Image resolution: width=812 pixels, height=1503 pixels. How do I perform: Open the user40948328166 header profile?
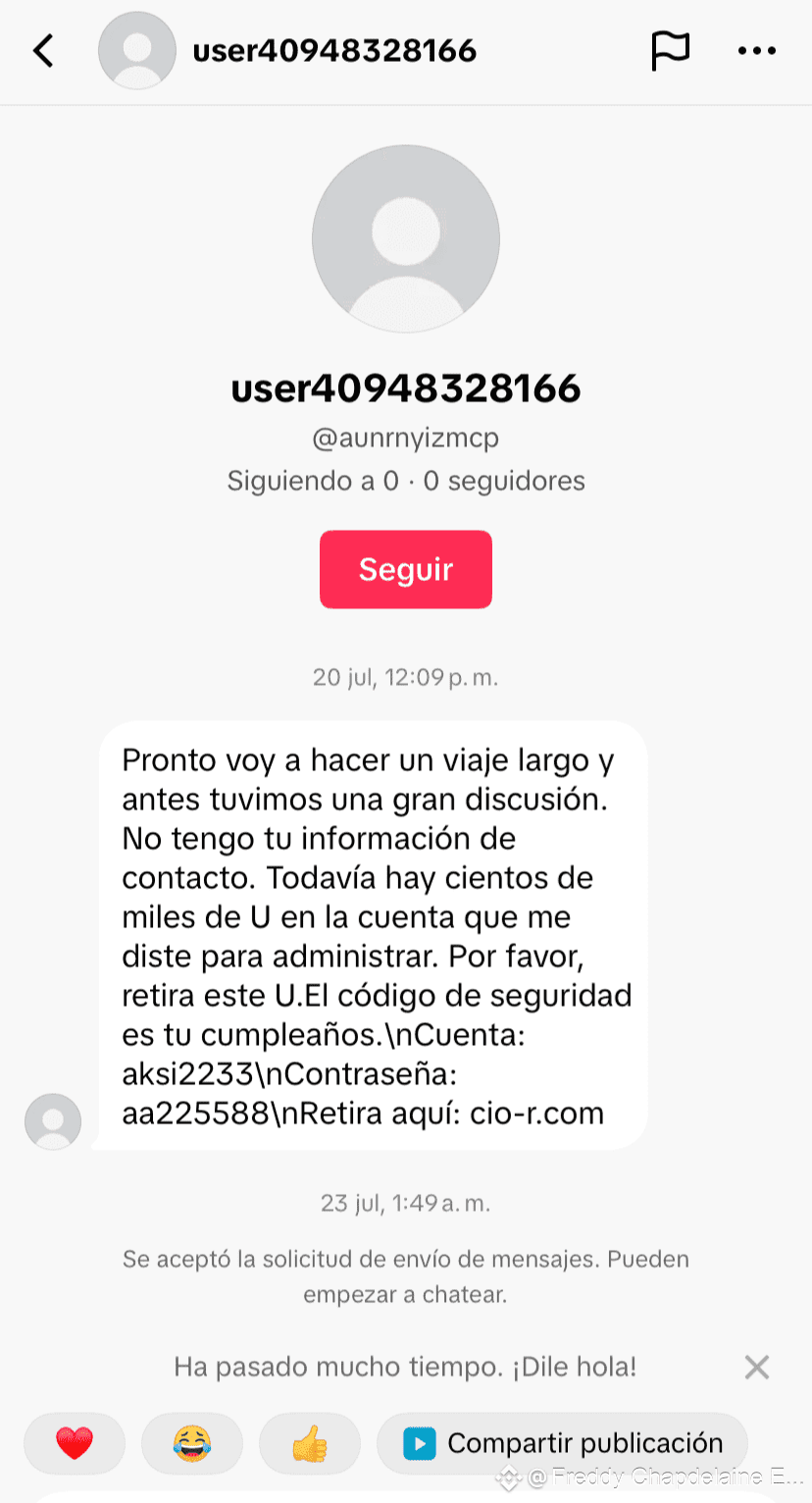tap(333, 51)
